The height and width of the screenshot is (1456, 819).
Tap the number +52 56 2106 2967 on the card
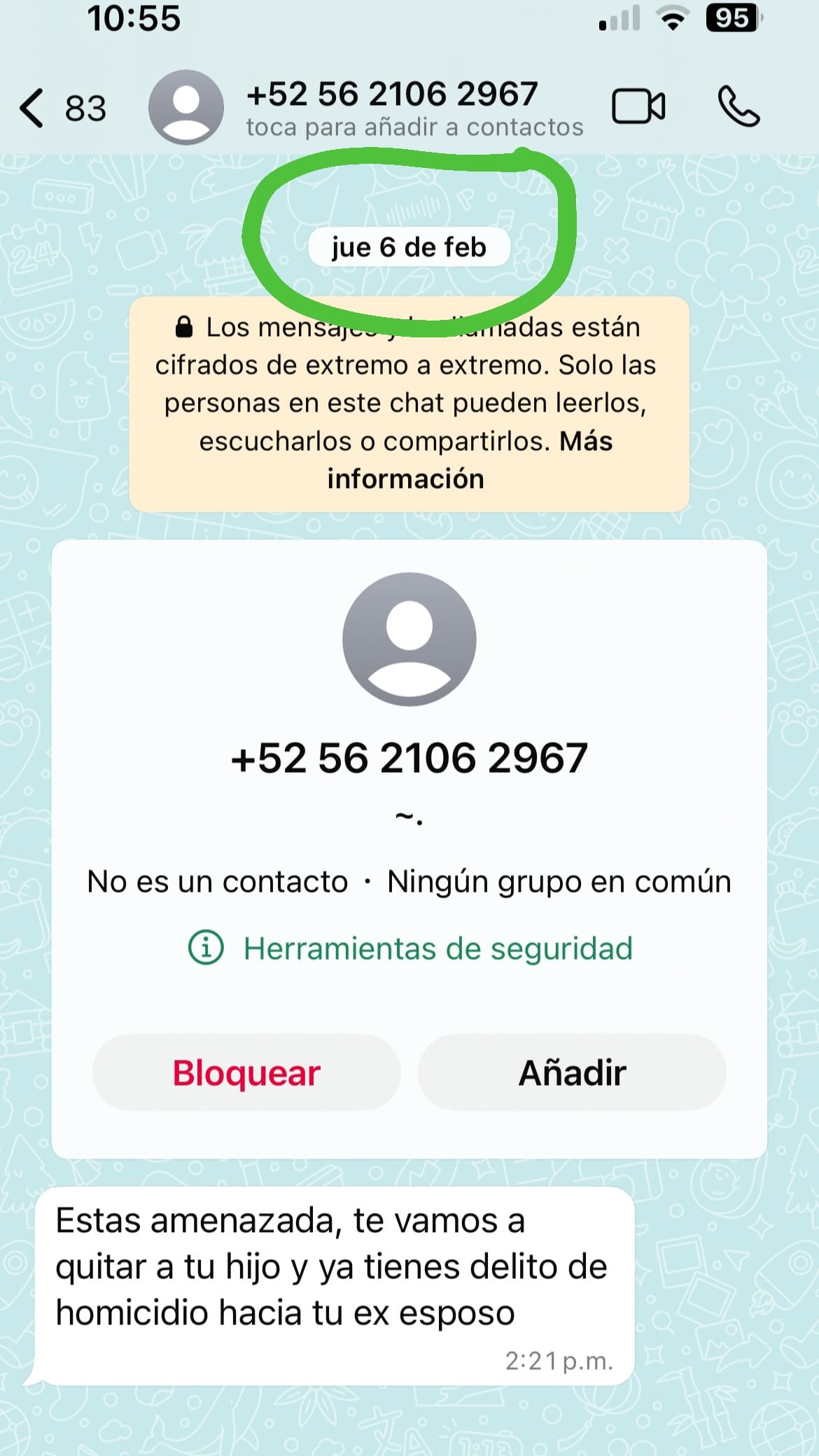(x=409, y=757)
